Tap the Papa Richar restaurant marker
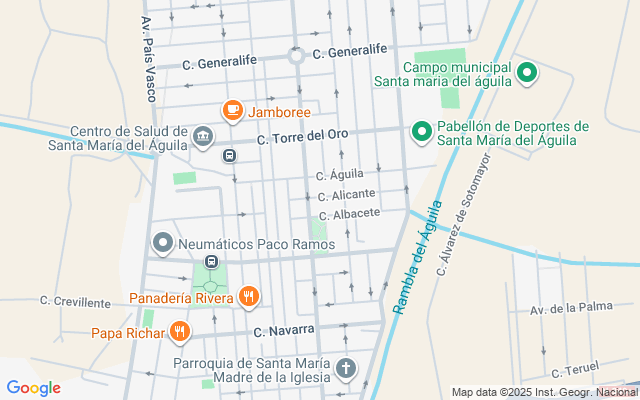 click(179, 331)
